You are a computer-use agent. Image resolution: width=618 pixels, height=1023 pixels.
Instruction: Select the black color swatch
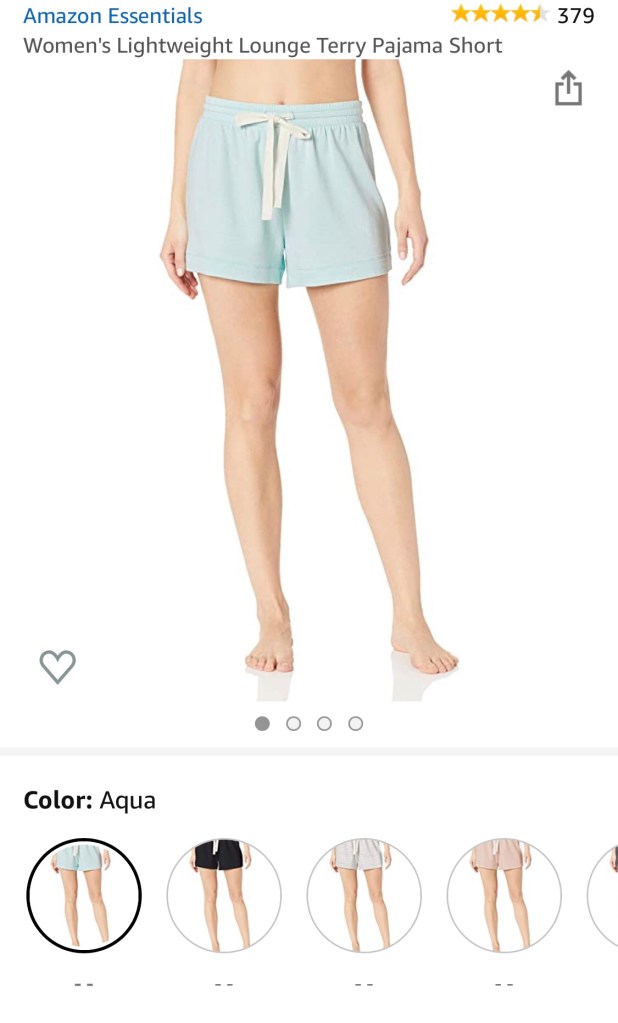[x=223, y=895]
